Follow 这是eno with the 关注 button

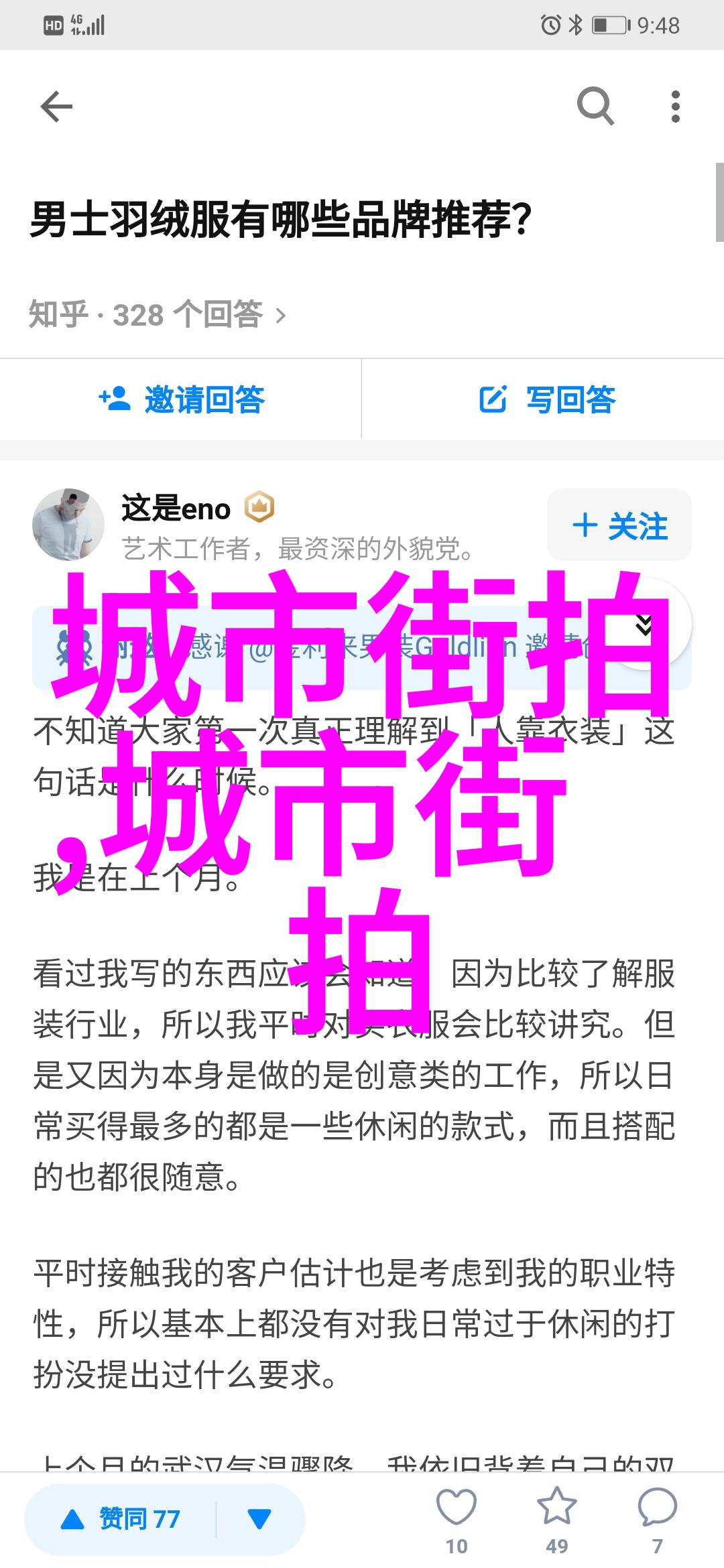(x=619, y=525)
